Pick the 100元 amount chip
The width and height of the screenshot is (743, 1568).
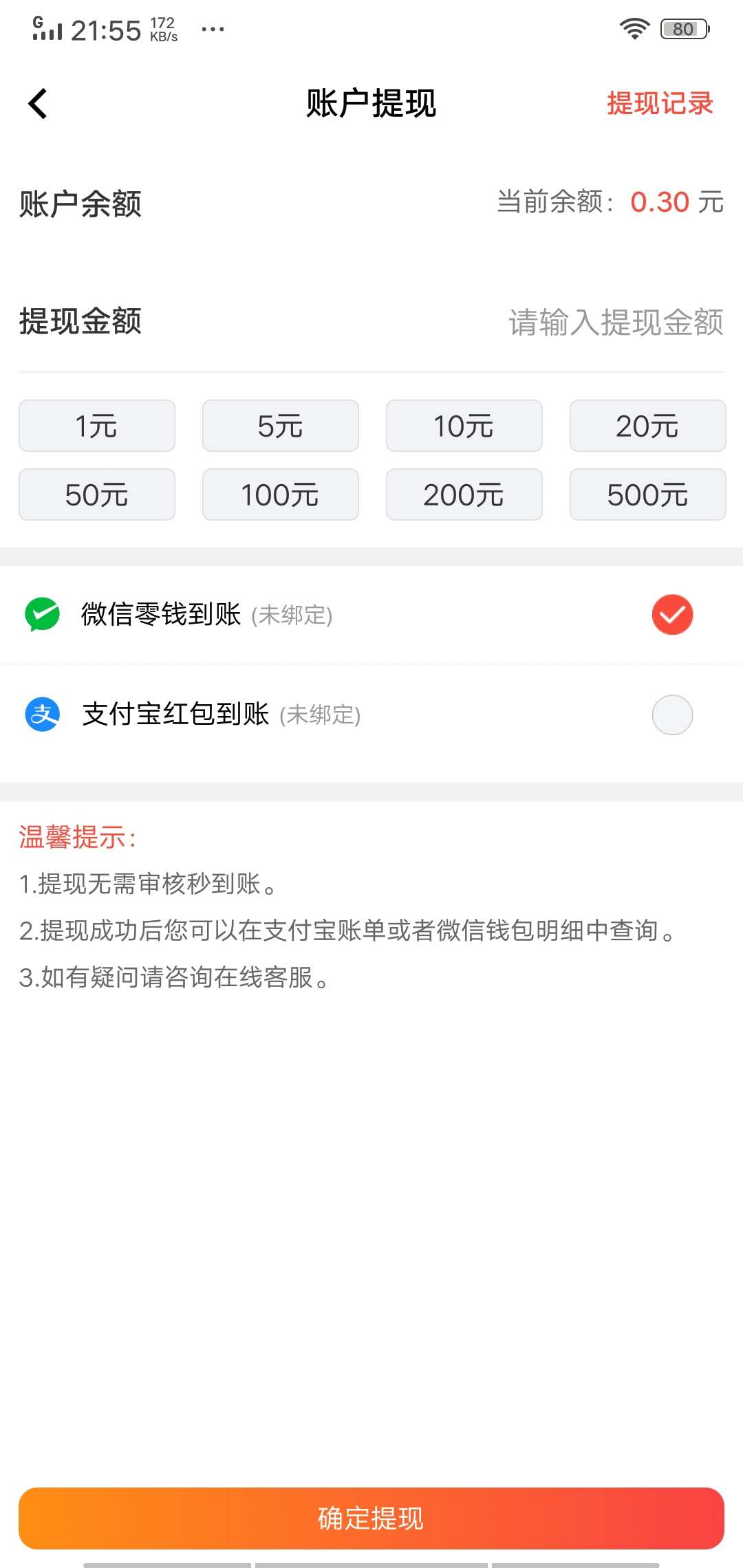tap(280, 494)
